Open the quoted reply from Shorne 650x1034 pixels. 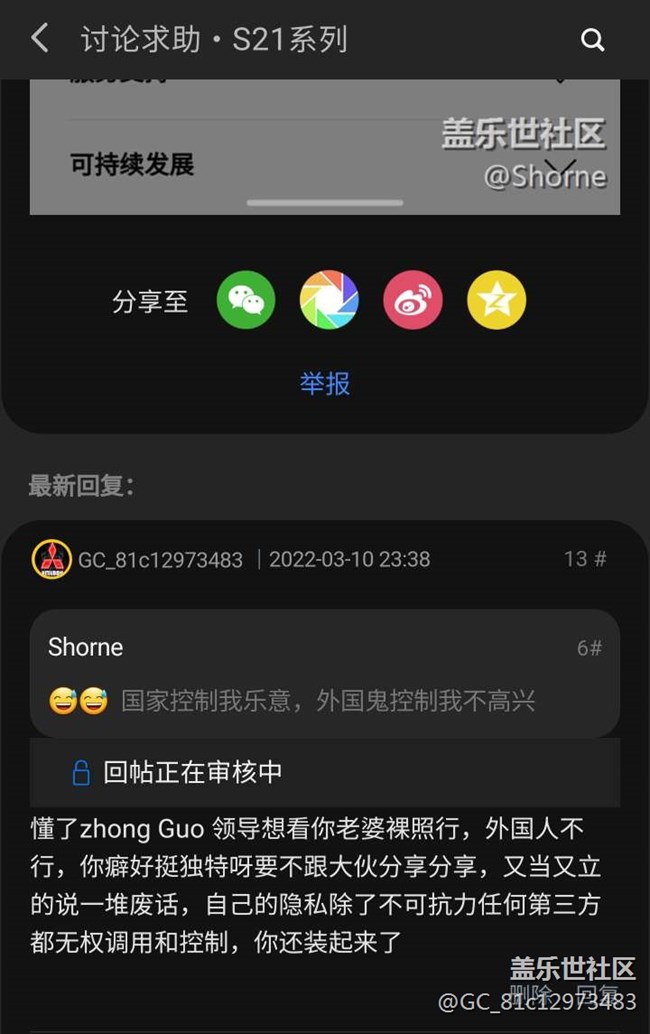point(324,673)
